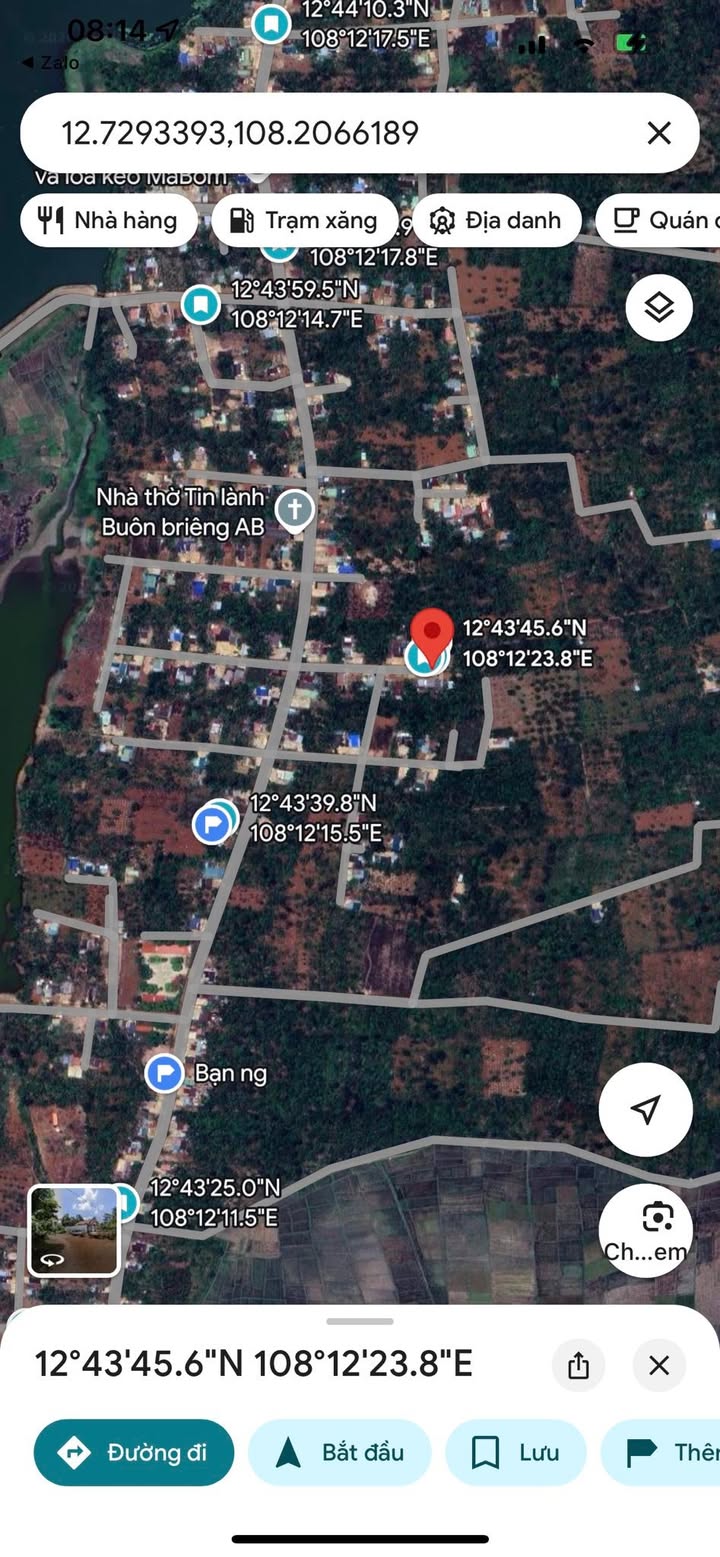Tap the search field with coordinates
The height and width of the screenshot is (1557, 720).
(x=330, y=133)
